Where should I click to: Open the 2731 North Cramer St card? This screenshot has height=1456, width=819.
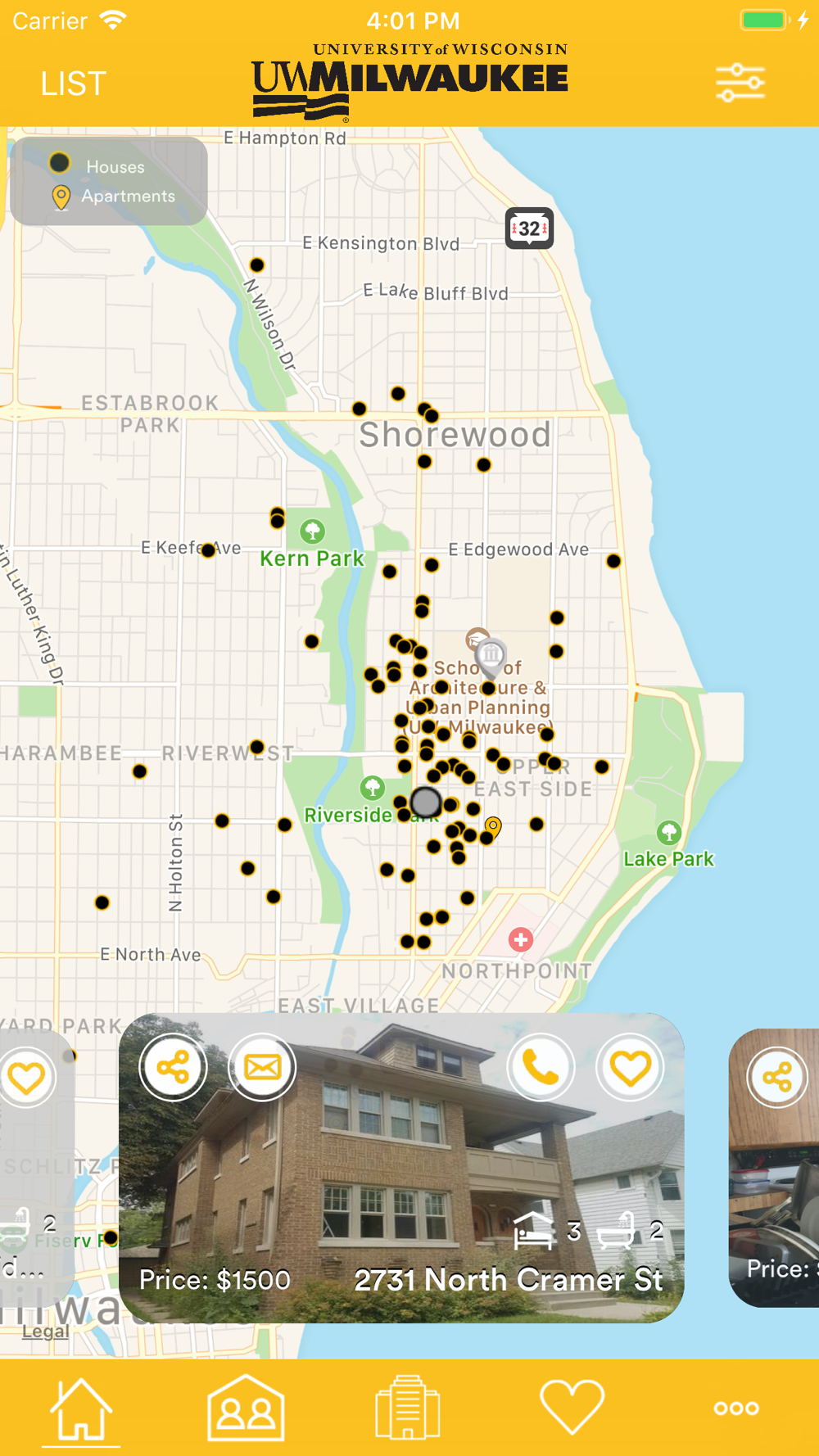pyautogui.click(x=401, y=1168)
